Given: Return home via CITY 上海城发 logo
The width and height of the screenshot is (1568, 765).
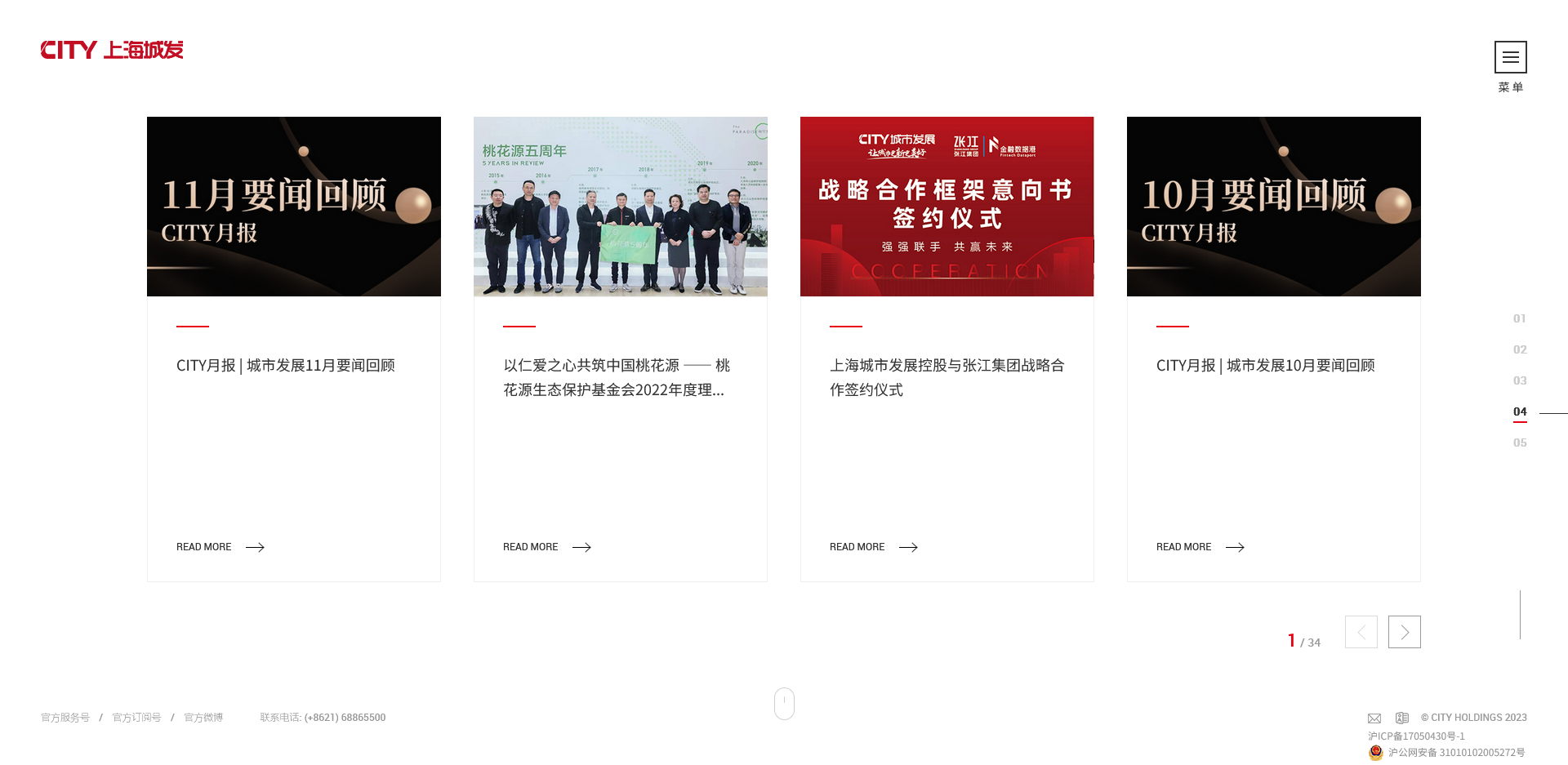Looking at the screenshot, I should [112, 50].
